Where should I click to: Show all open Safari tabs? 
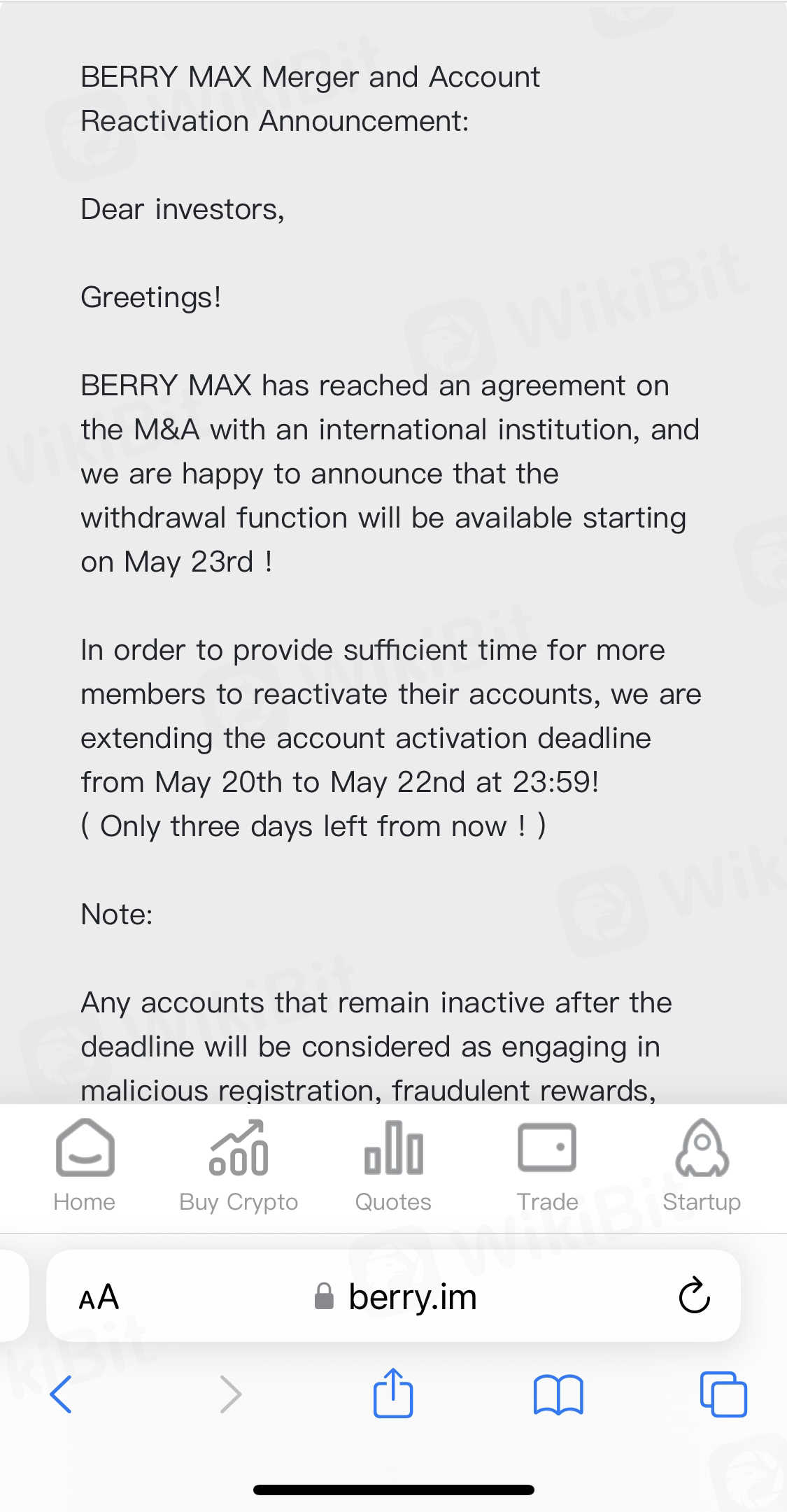[x=723, y=1394]
